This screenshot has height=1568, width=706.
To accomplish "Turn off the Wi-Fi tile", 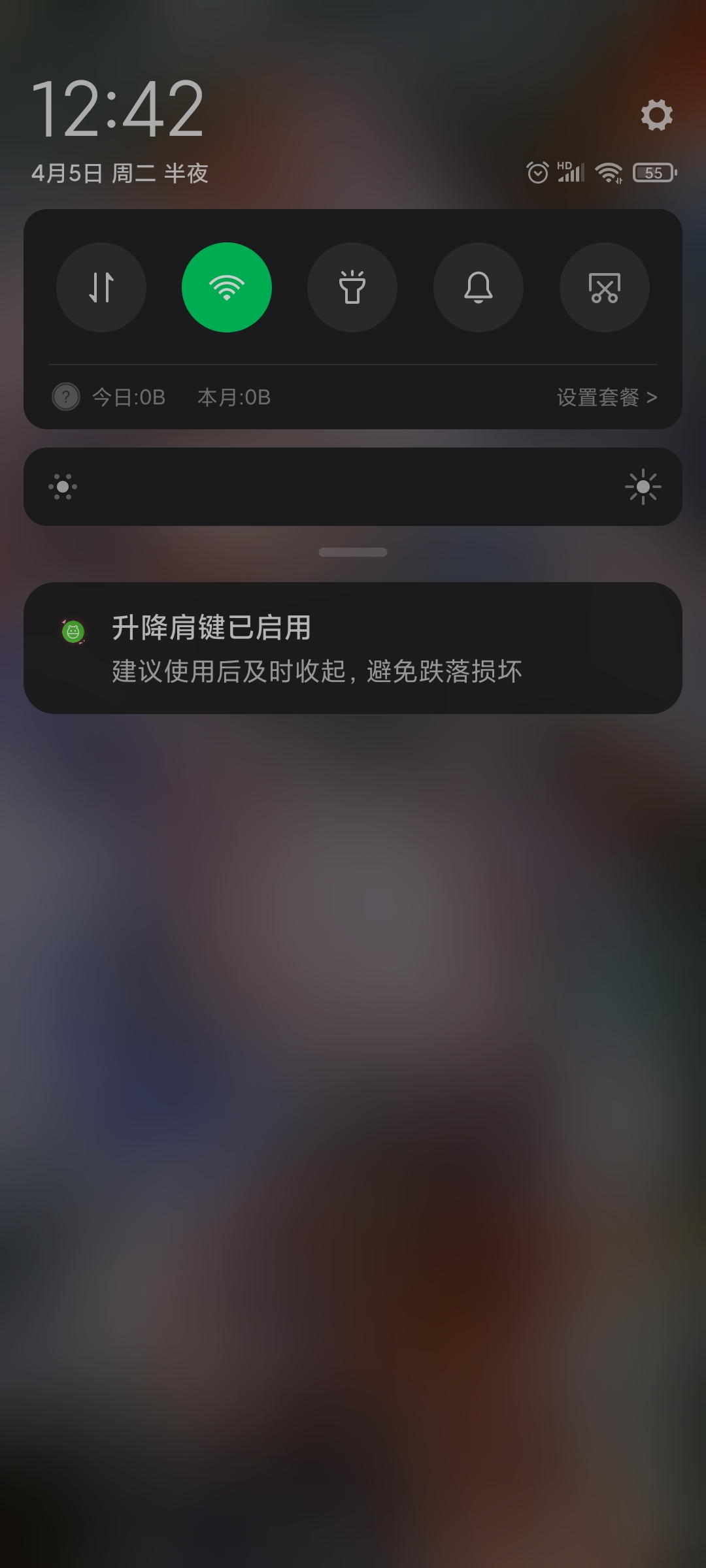I will click(227, 287).
